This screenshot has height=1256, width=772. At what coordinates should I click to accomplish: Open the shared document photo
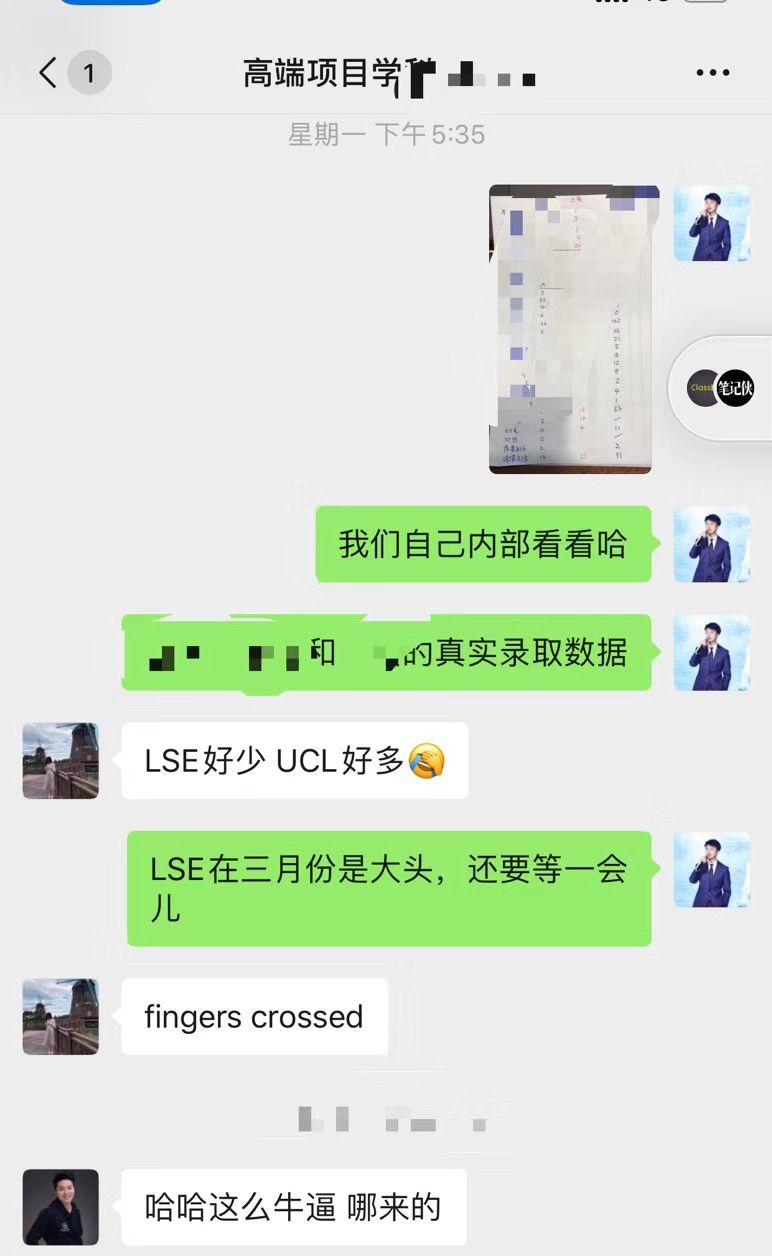pyautogui.click(x=574, y=329)
